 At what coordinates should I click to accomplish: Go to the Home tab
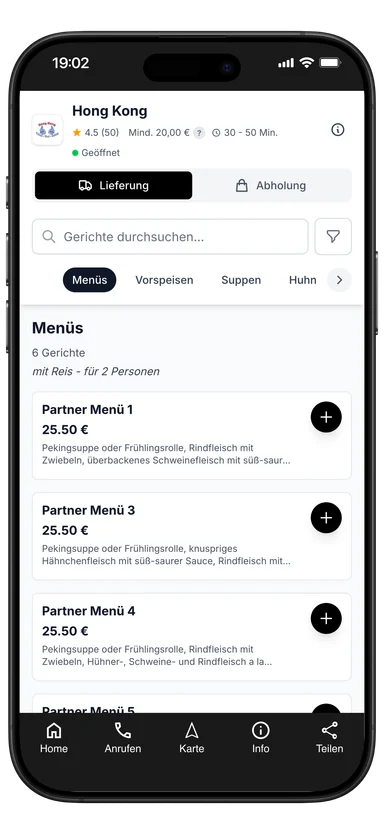[54, 738]
